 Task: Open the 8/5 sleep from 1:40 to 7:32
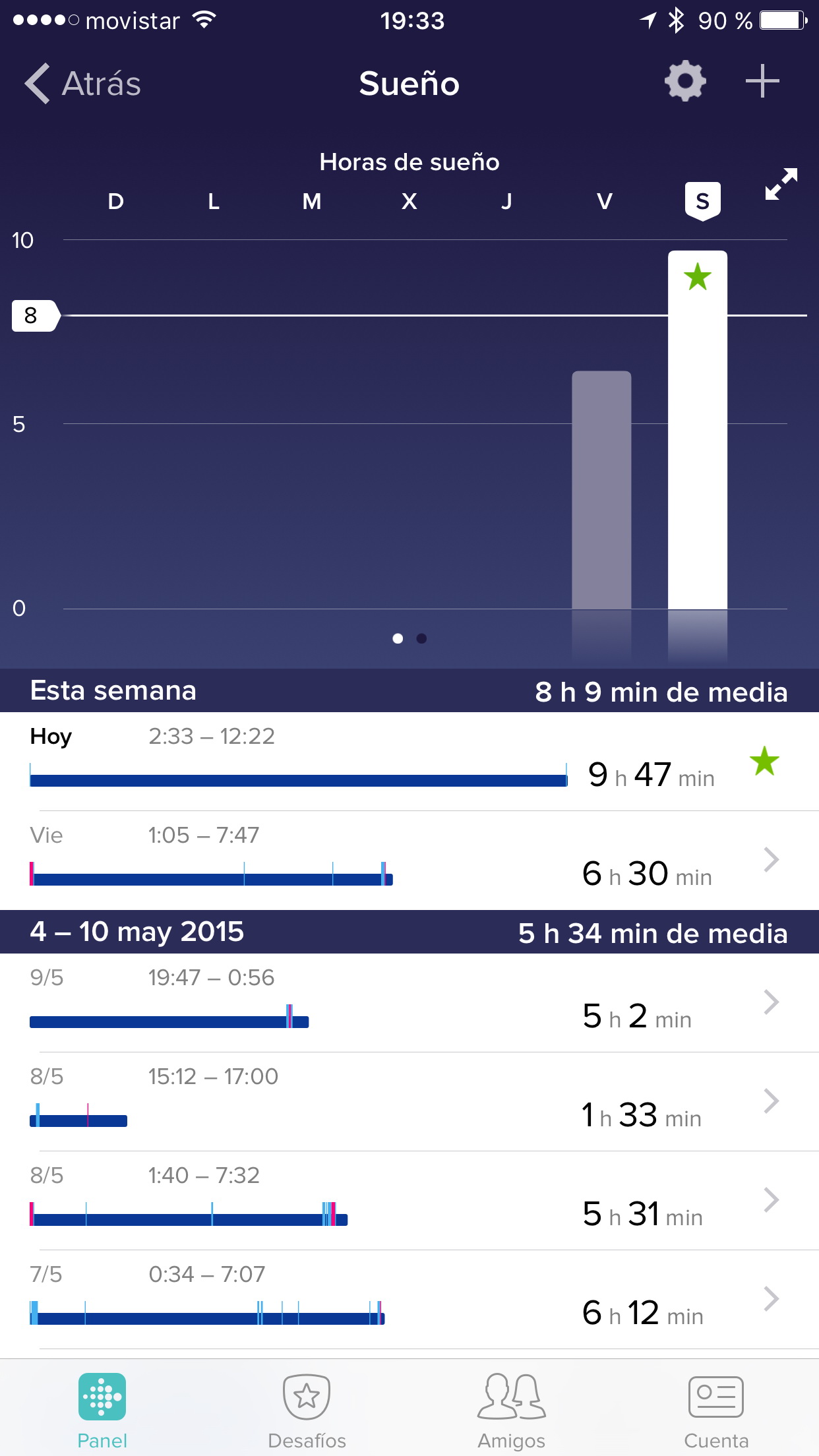coord(409,1201)
